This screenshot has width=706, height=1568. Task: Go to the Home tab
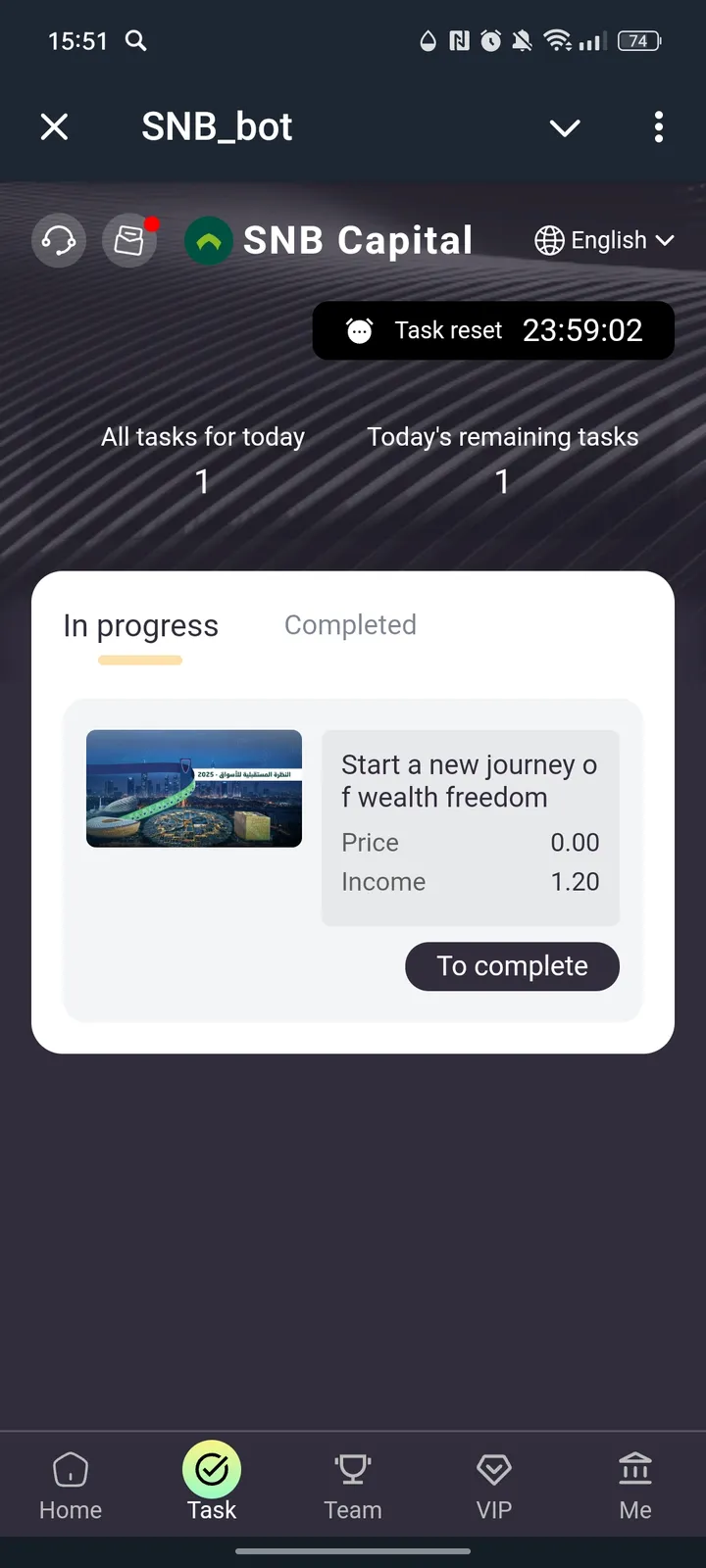coord(71,1486)
